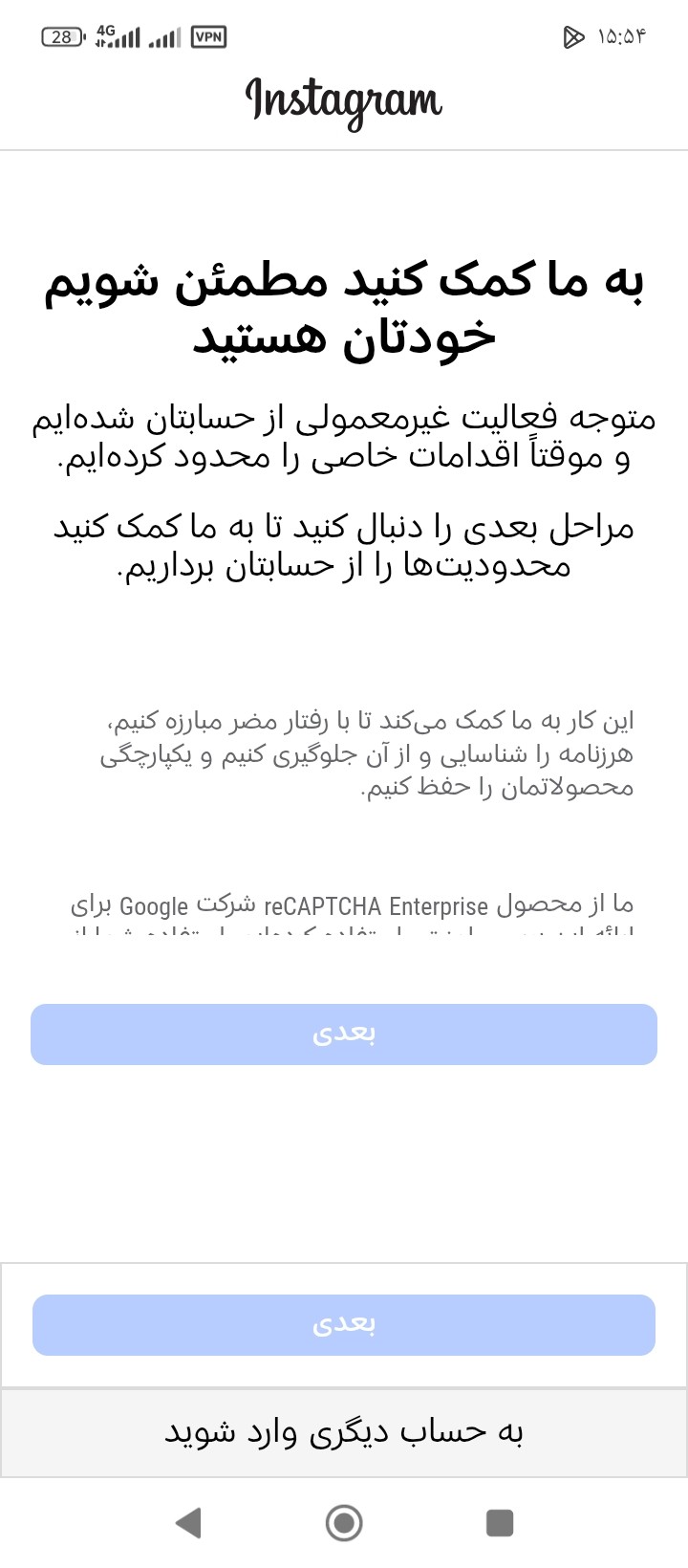688x1568 pixels.
Task: Tap the بعدی button just above به حساب دیگری وارد شوید
Action: [344, 1325]
